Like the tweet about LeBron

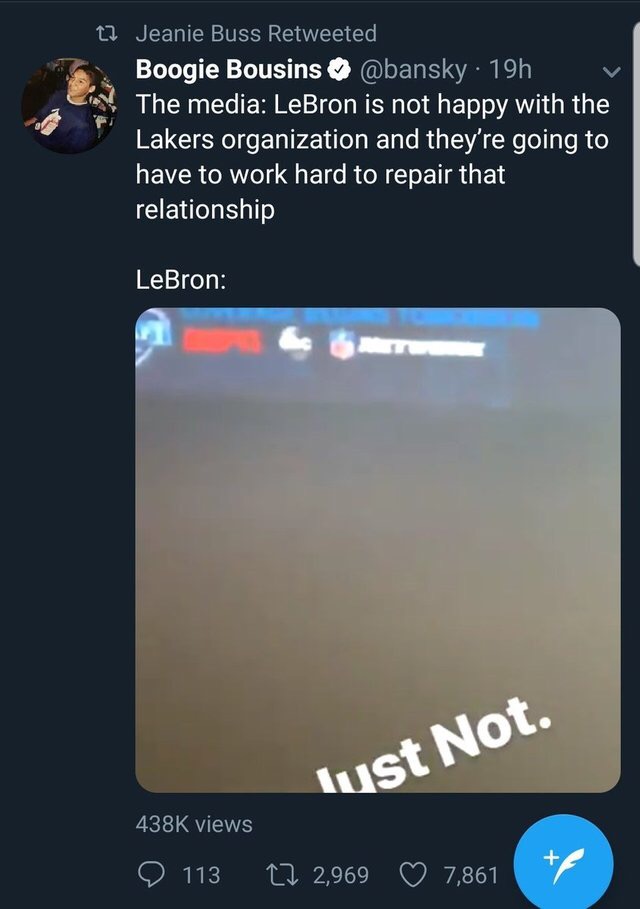pyautogui.click(x=413, y=875)
